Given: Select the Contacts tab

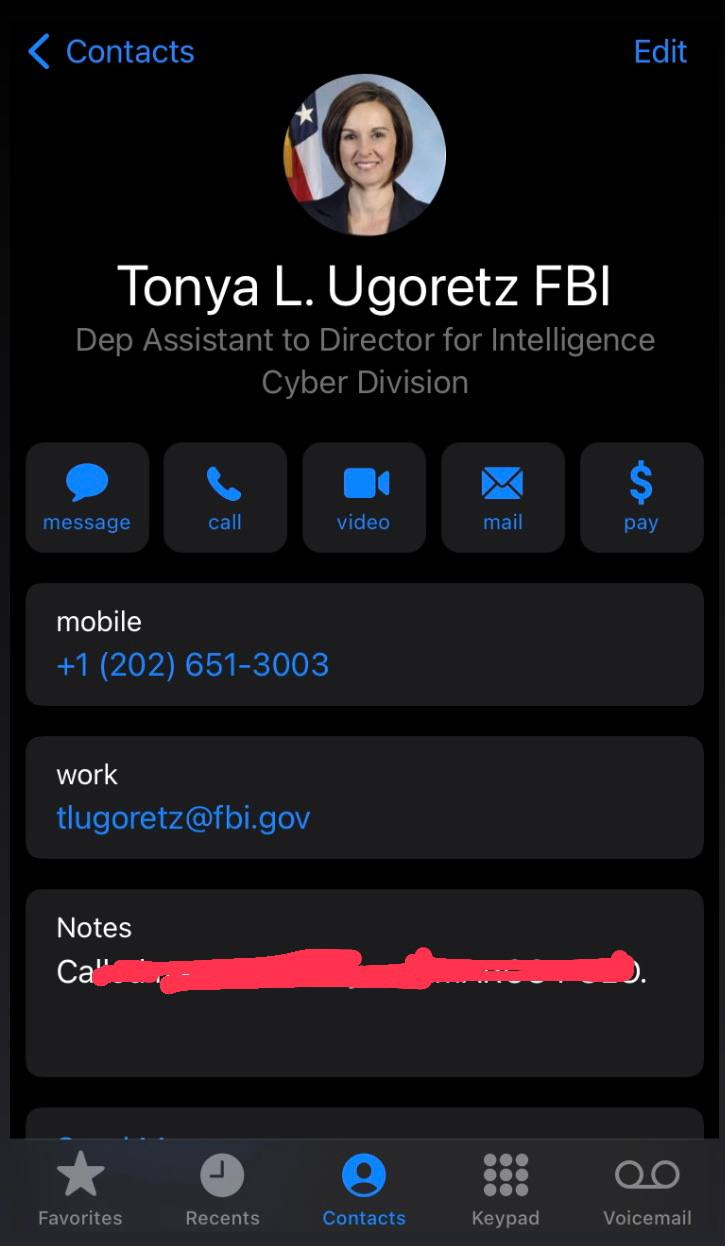Looking at the screenshot, I should [364, 1190].
